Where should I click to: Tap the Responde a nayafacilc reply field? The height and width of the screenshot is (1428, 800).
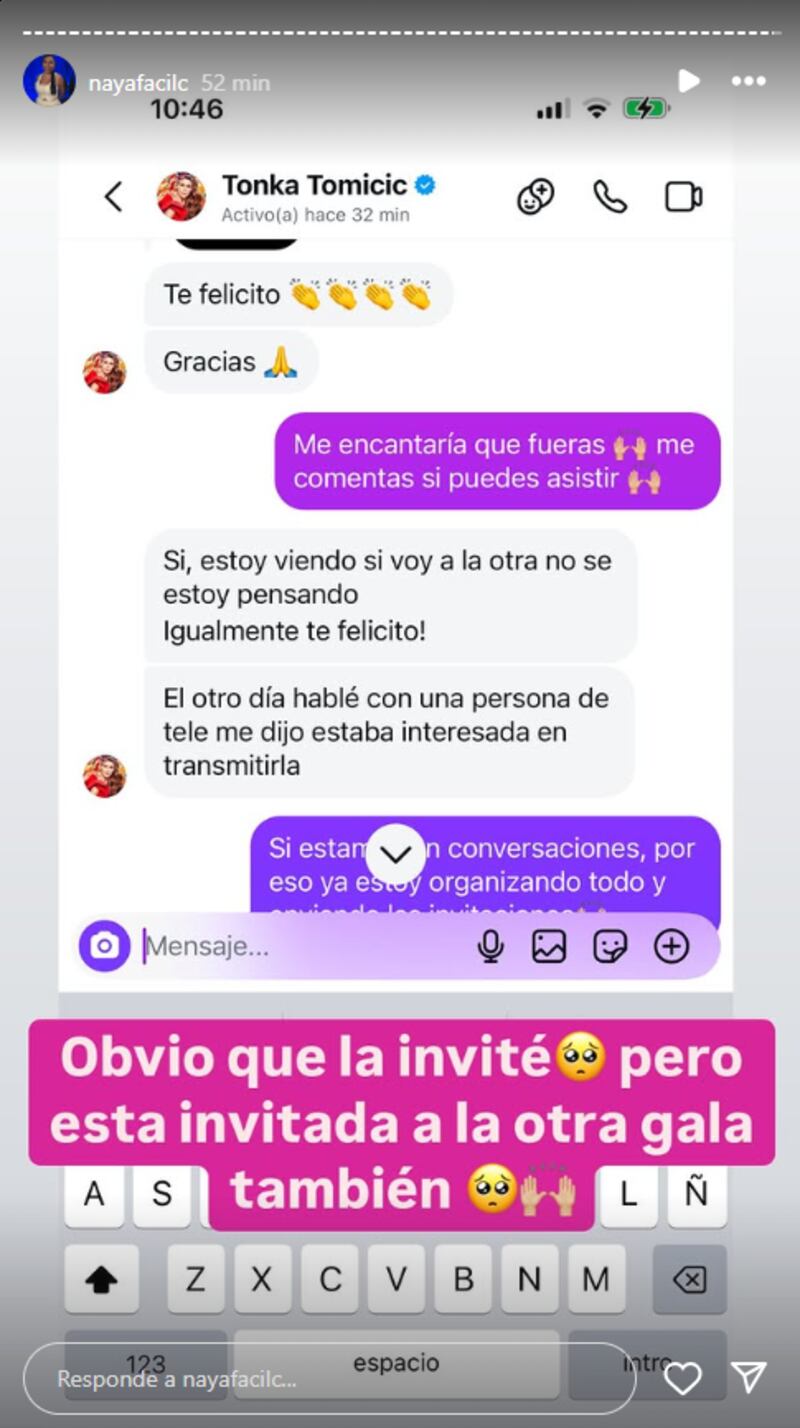330,1378
